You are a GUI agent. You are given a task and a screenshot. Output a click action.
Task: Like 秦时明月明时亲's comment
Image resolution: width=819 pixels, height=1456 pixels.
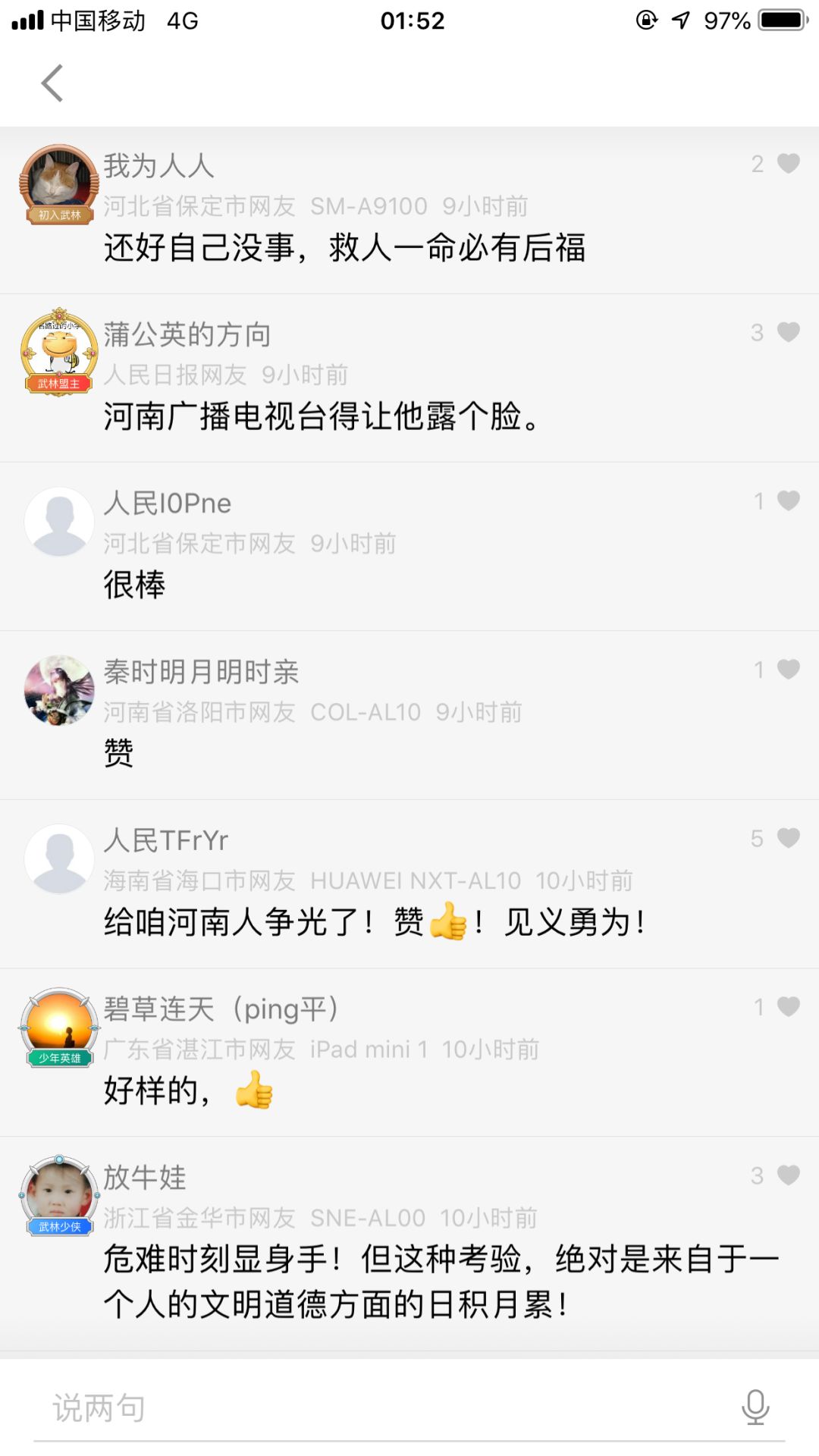788,669
